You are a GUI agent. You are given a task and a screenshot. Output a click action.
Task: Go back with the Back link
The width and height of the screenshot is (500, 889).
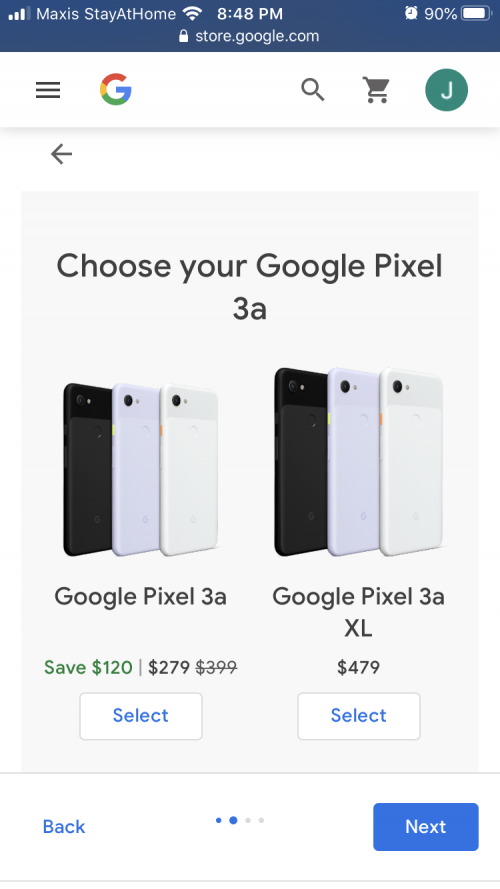64,827
